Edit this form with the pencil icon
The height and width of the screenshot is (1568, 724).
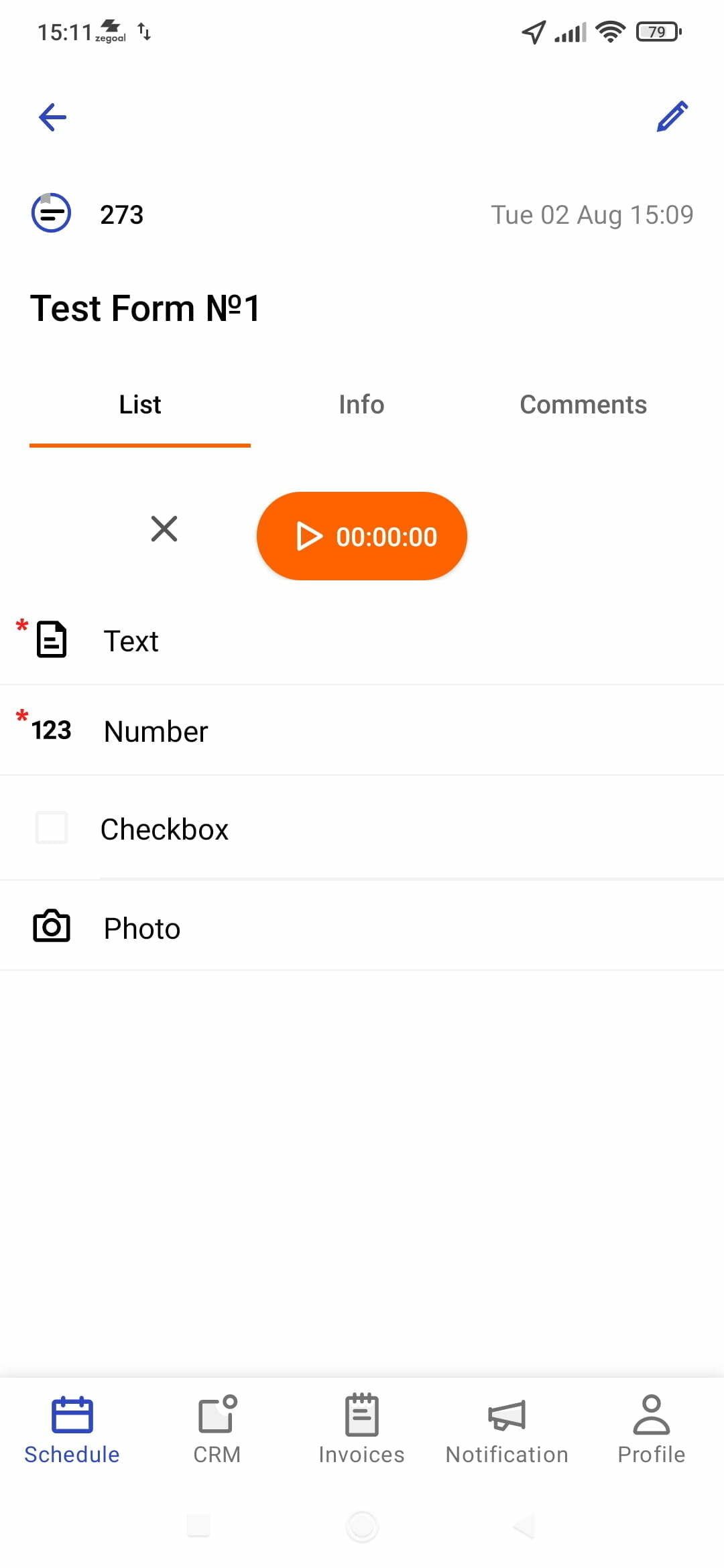[672, 117]
